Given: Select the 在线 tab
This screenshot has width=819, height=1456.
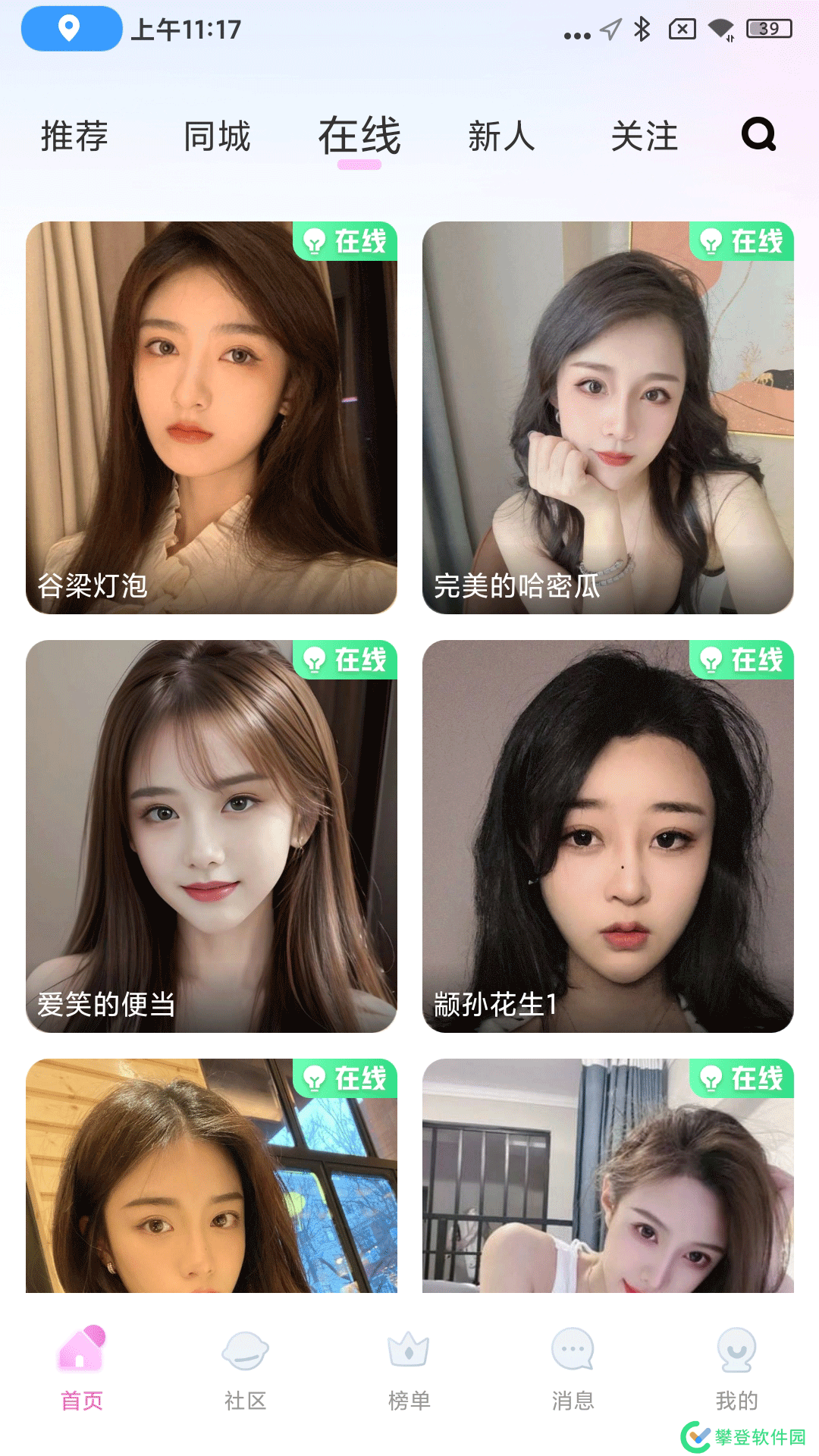Looking at the screenshot, I should click(x=359, y=136).
